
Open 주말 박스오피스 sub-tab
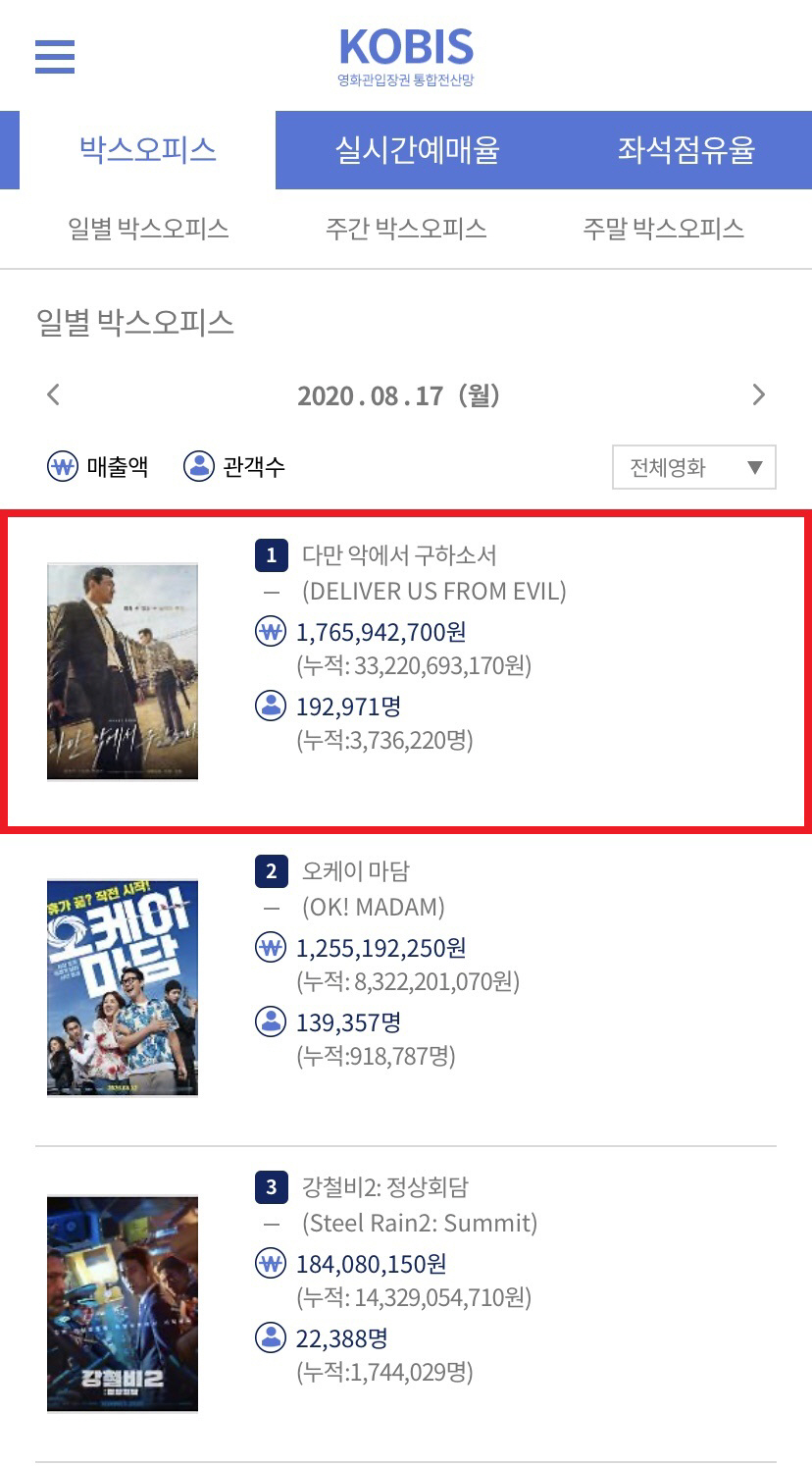pyautogui.click(x=663, y=229)
